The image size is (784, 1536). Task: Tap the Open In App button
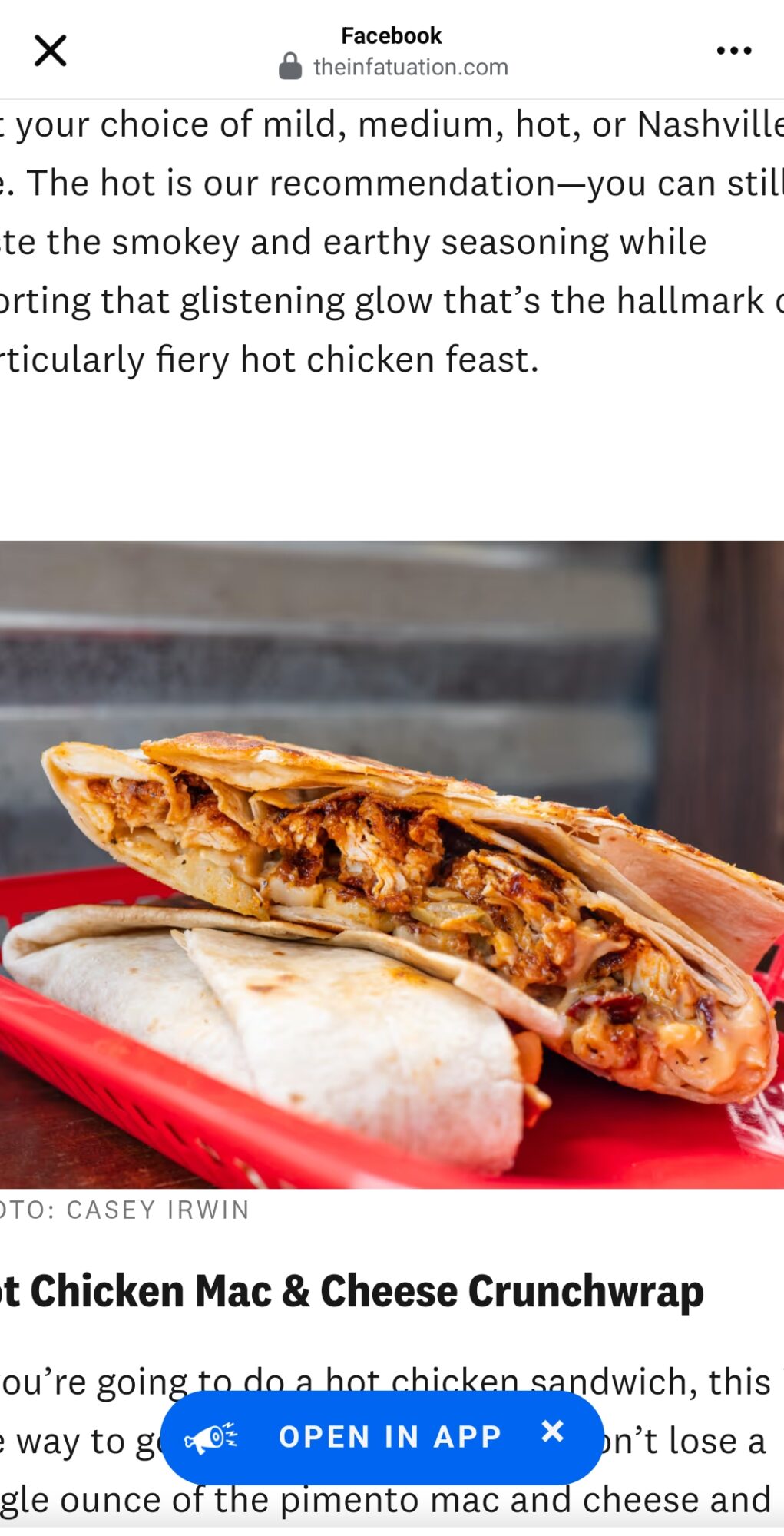click(389, 1436)
